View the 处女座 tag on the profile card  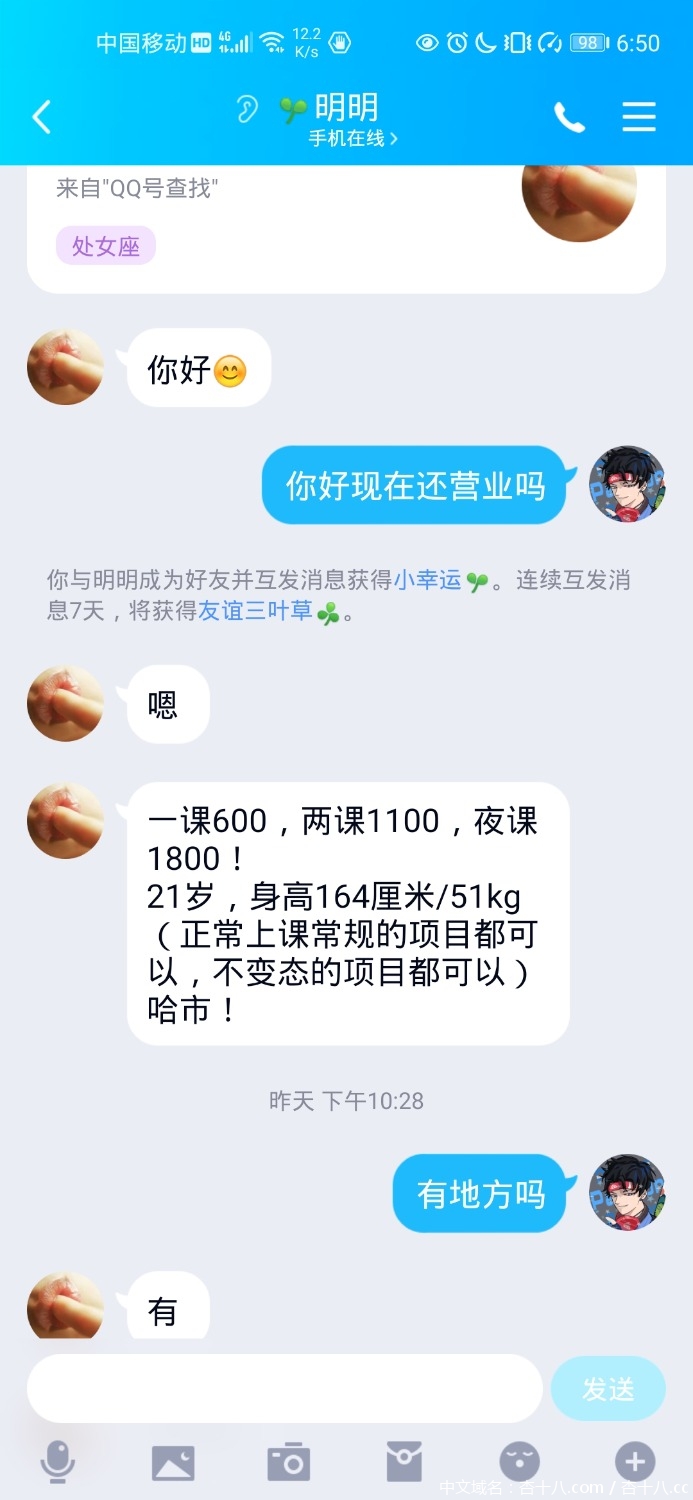[106, 246]
